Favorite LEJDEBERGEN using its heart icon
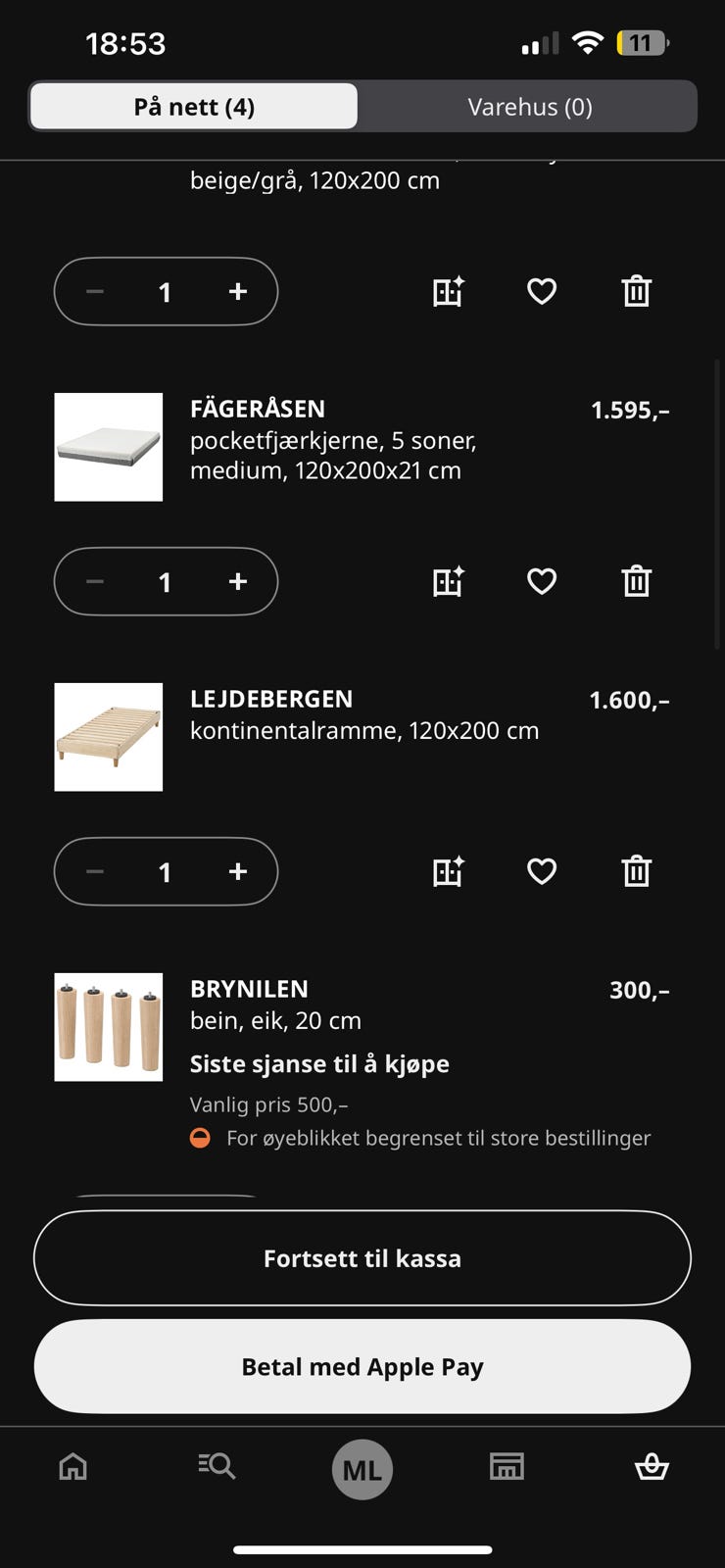Image resolution: width=725 pixels, height=1568 pixels. pos(541,871)
